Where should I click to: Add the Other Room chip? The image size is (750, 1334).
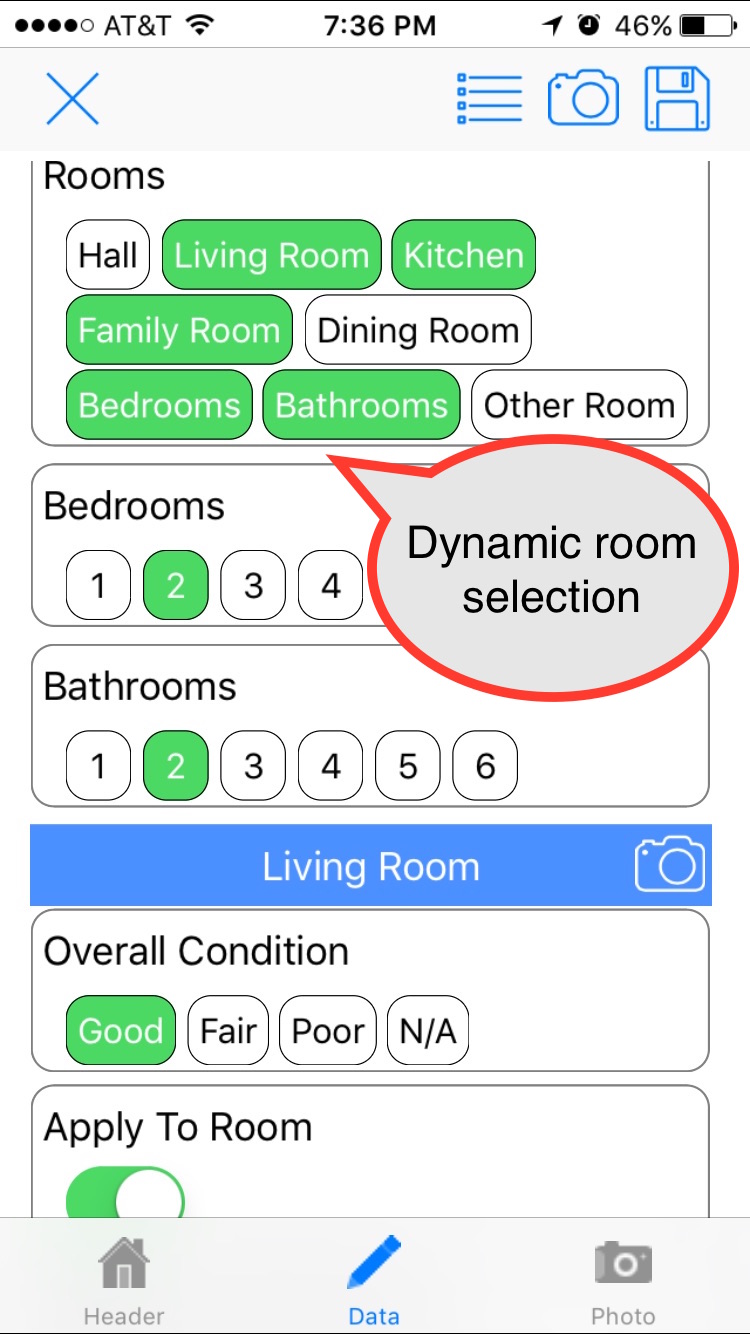(x=579, y=405)
